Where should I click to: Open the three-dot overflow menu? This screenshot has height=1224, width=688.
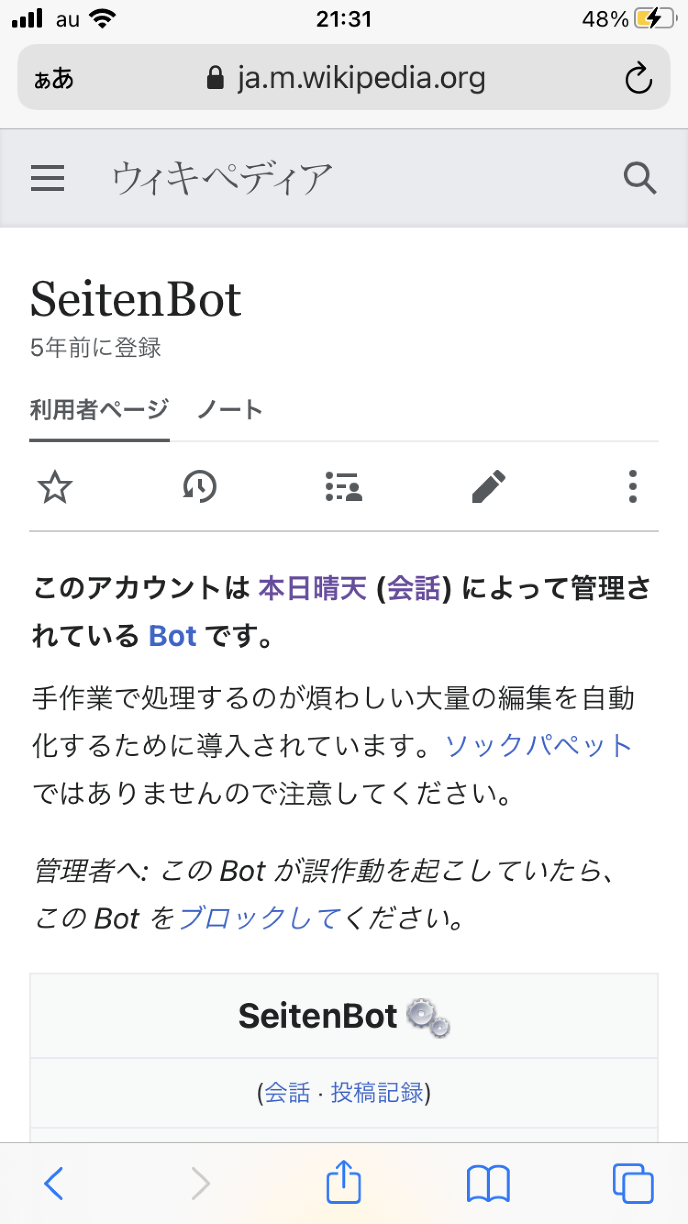[x=632, y=487]
